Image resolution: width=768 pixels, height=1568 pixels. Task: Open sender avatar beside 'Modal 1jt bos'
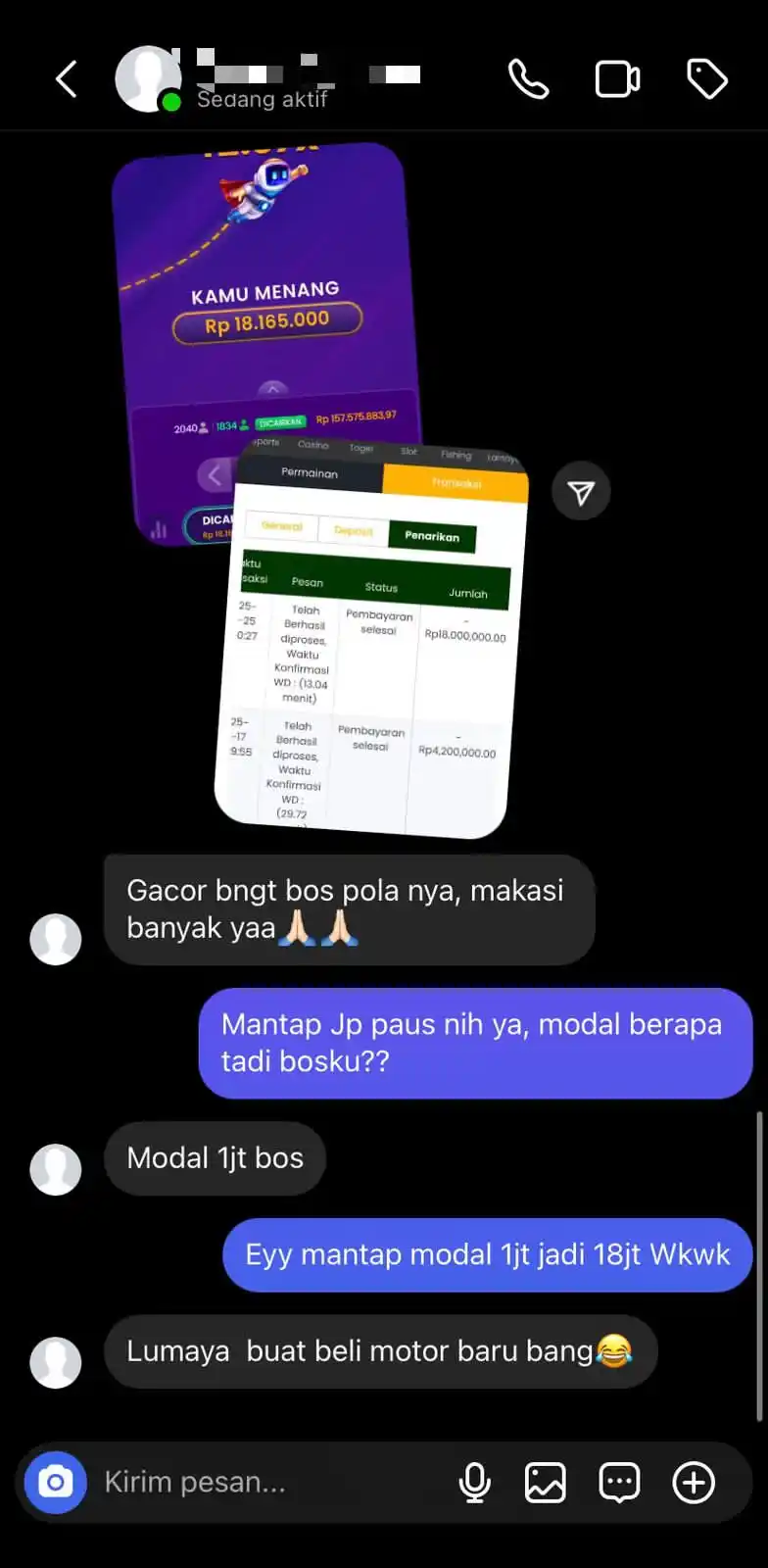56,1168
